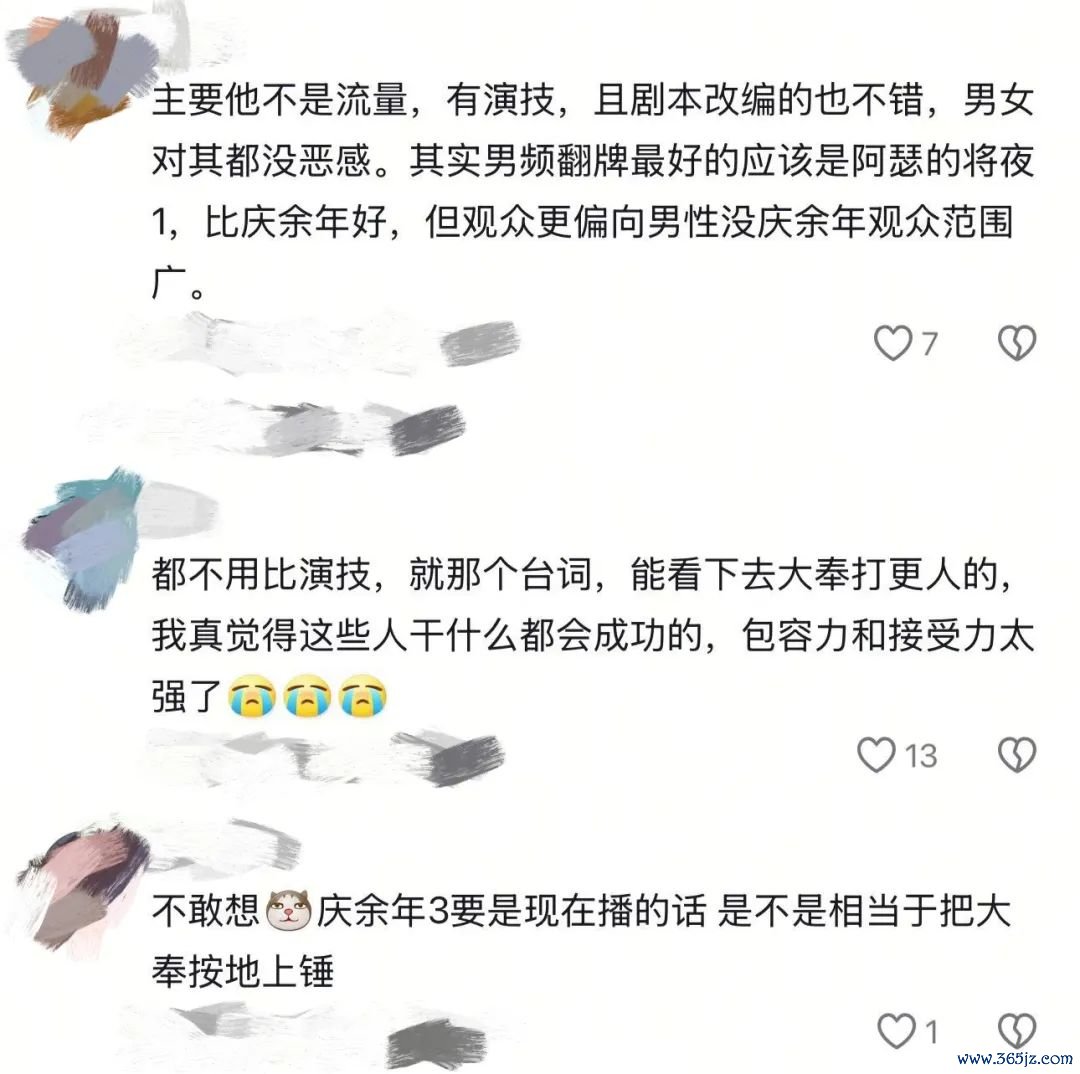Like the comment about 将夜1

893,343
